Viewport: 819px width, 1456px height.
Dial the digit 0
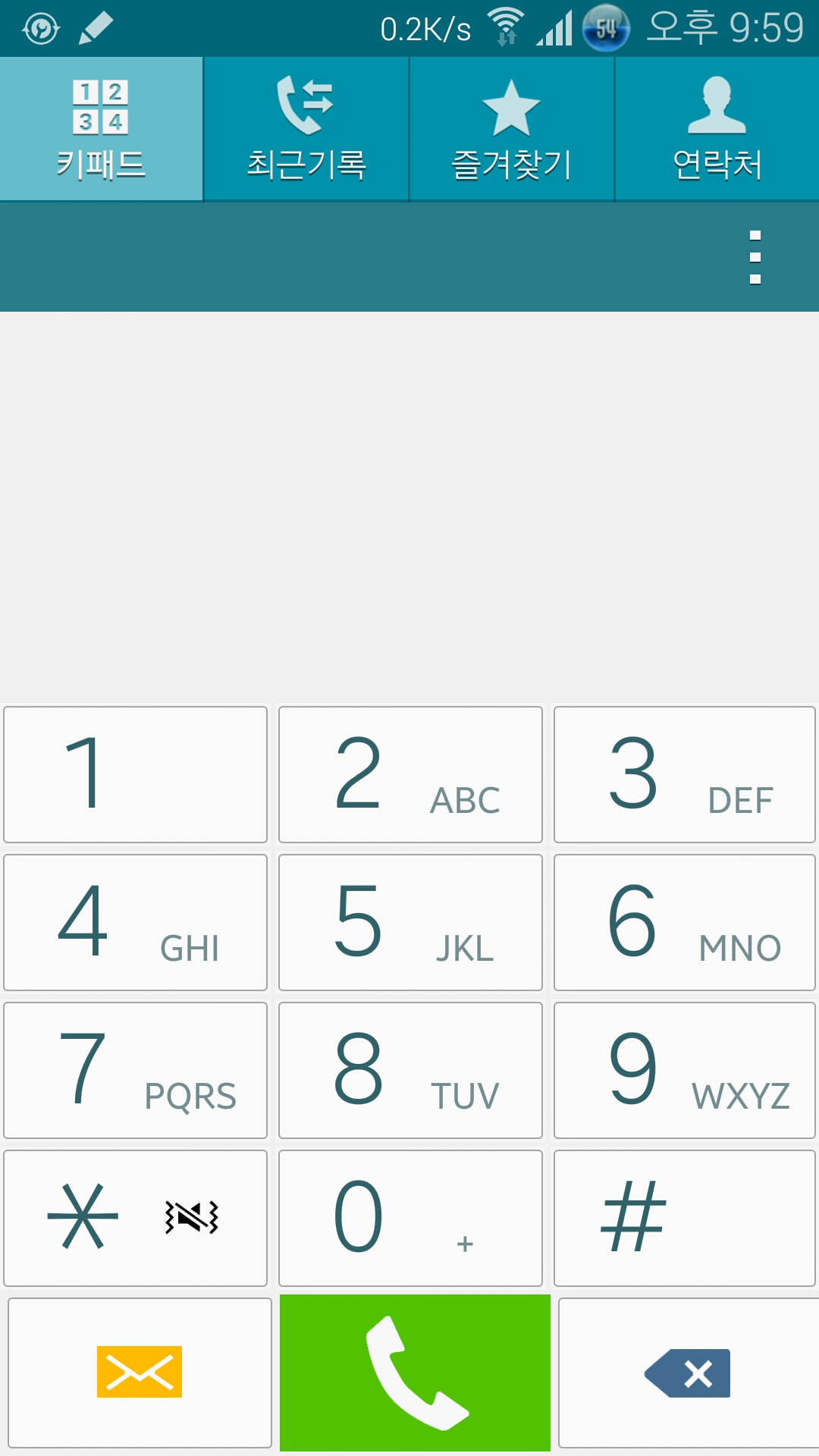[x=410, y=1218]
